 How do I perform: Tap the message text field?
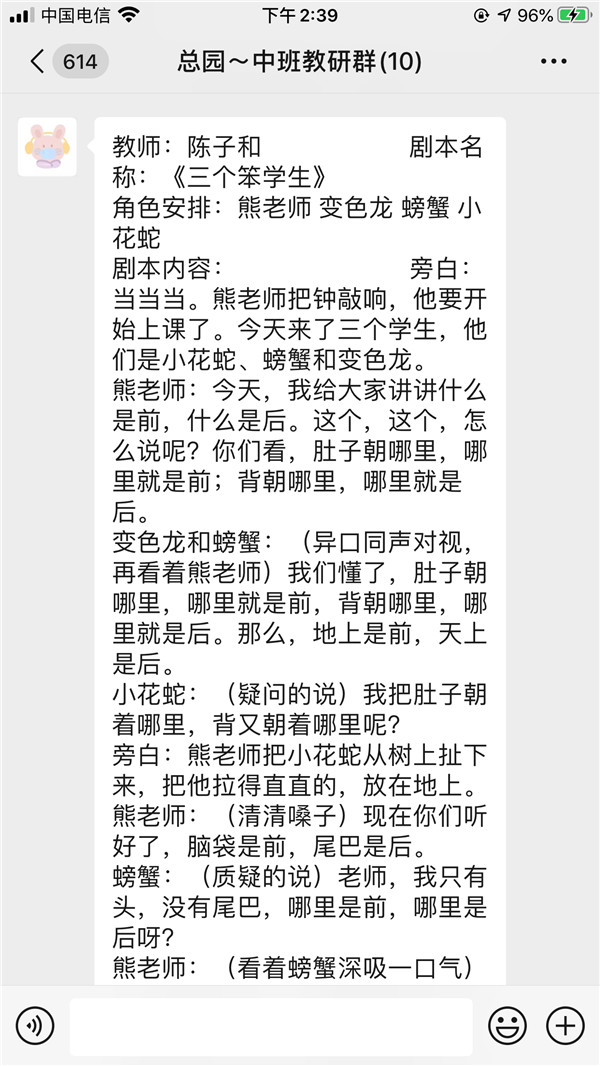pos(271,1027)
